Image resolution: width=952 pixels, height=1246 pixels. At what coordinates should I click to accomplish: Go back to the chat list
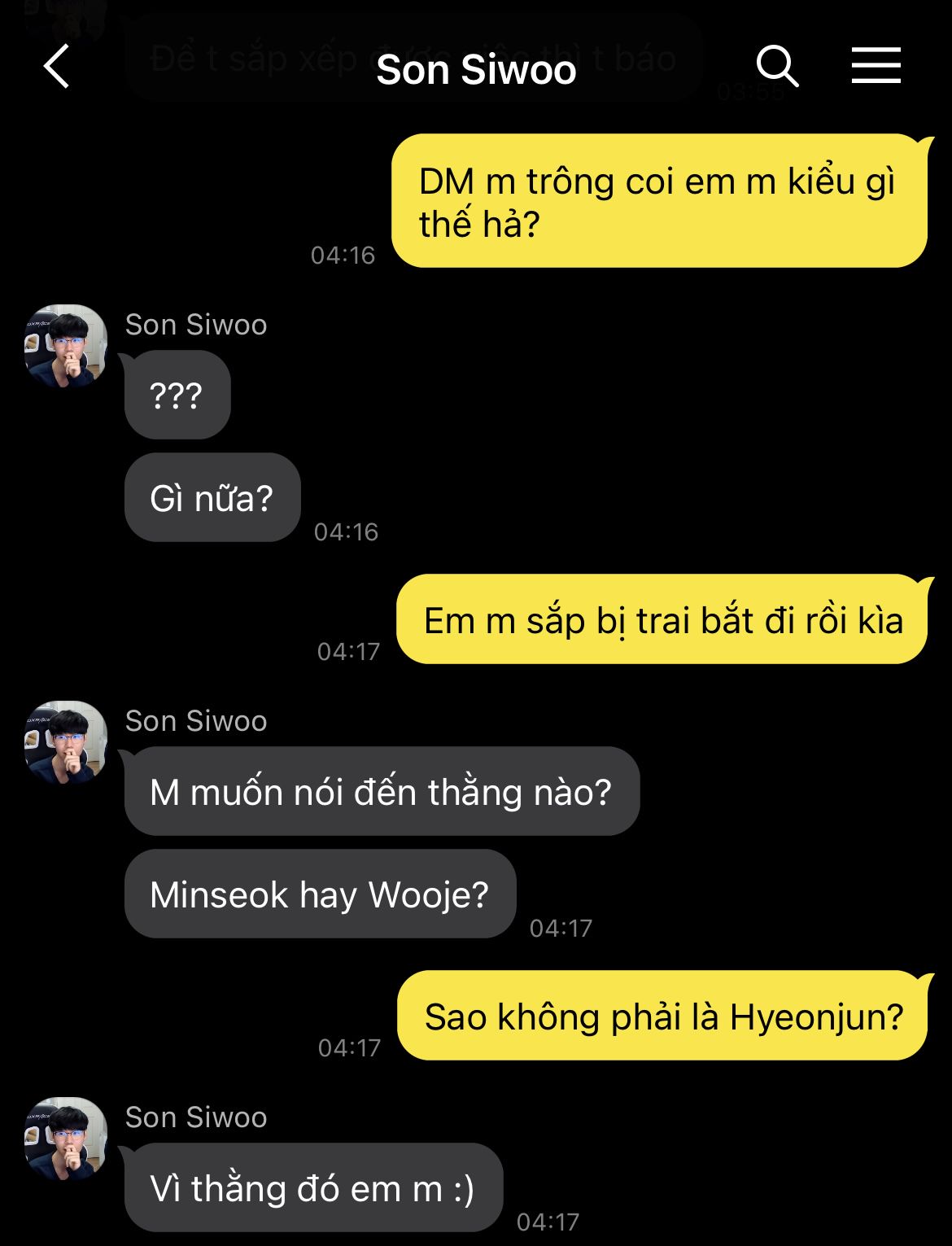click(x=56, y=67)
